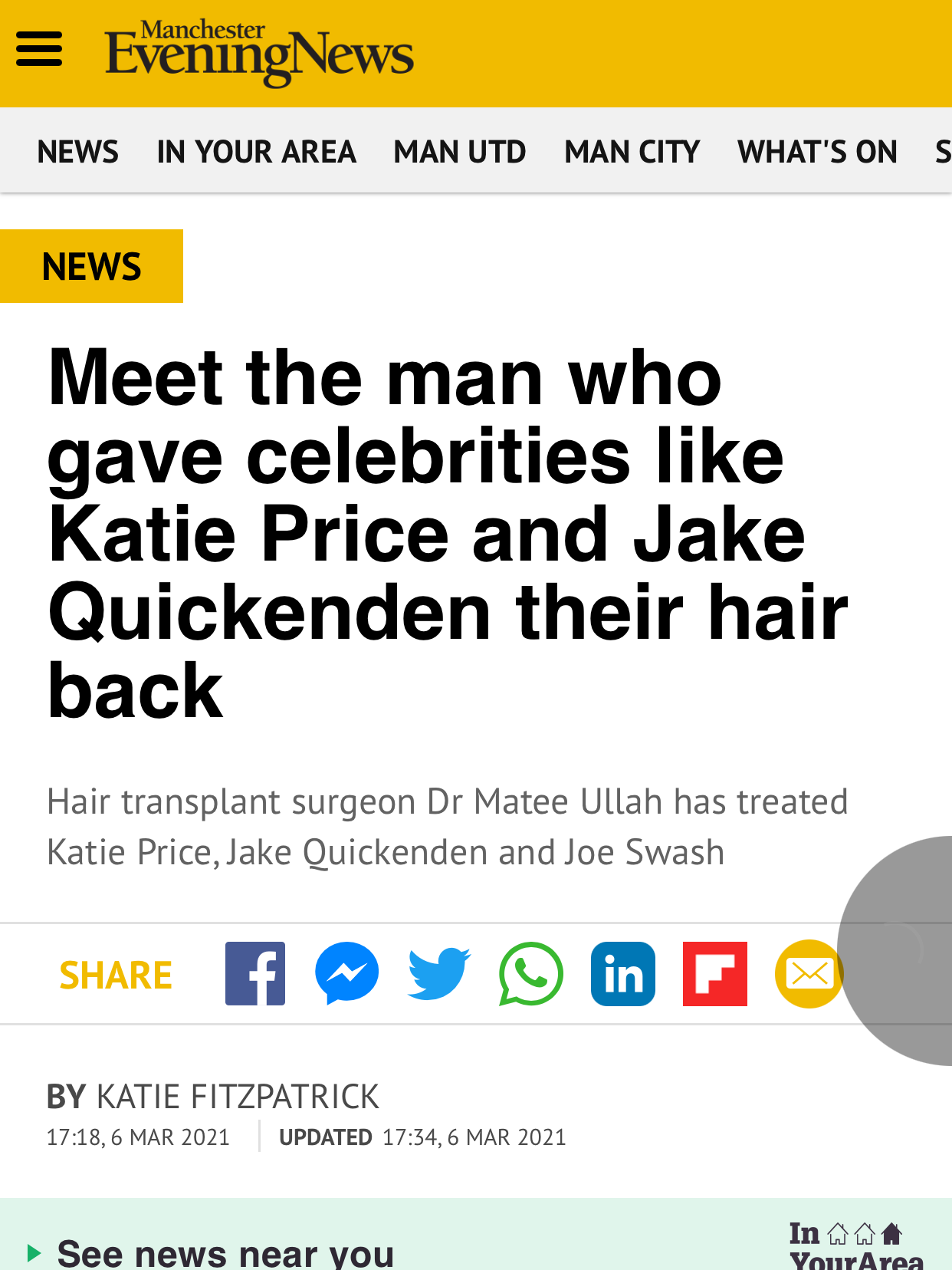Image resolution: width=952 pixels, height=1270 pixels.
Task: Open the In Your Area section
Action: click(256, 152)
